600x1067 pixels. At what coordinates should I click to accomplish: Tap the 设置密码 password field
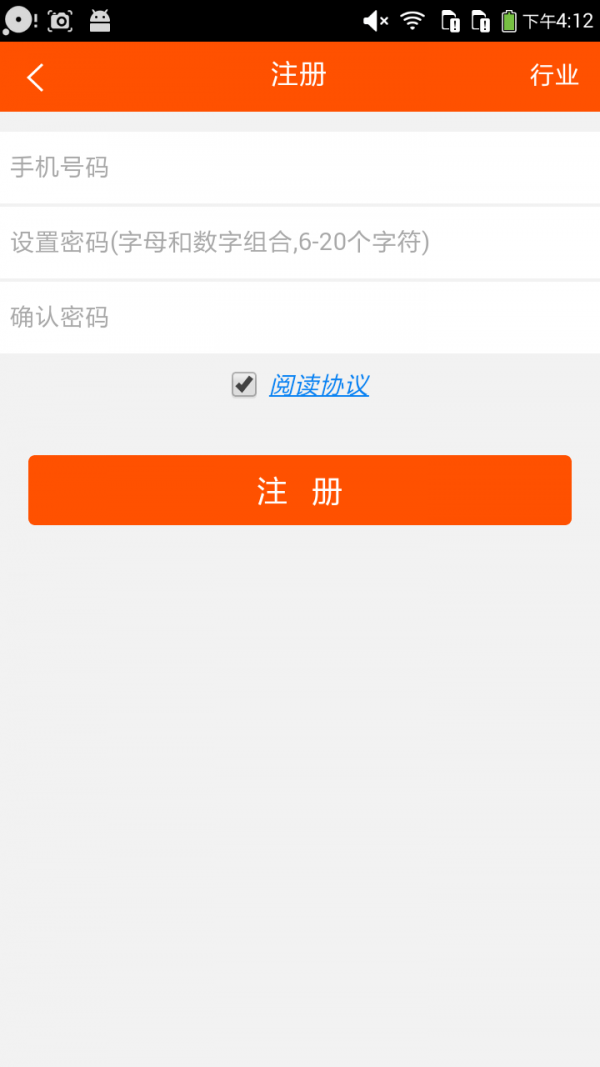[300, 243]
